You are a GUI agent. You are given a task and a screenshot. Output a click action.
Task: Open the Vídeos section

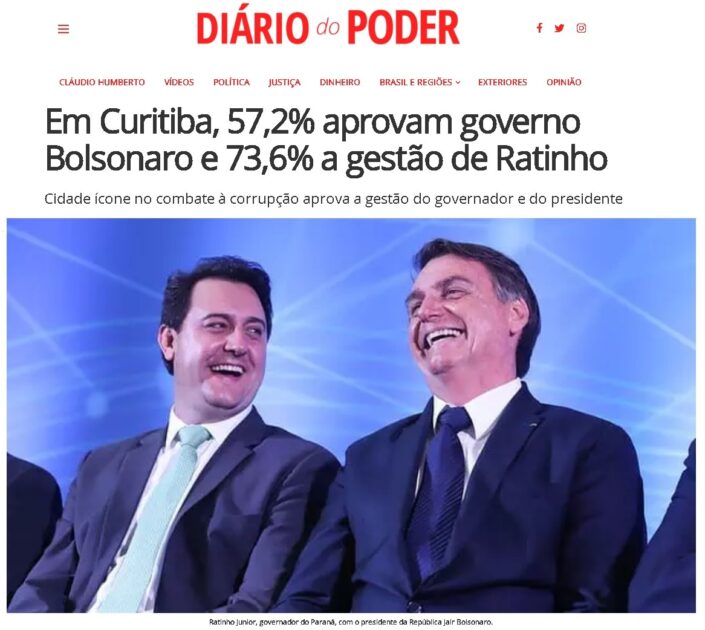click(x=179, y=82)
